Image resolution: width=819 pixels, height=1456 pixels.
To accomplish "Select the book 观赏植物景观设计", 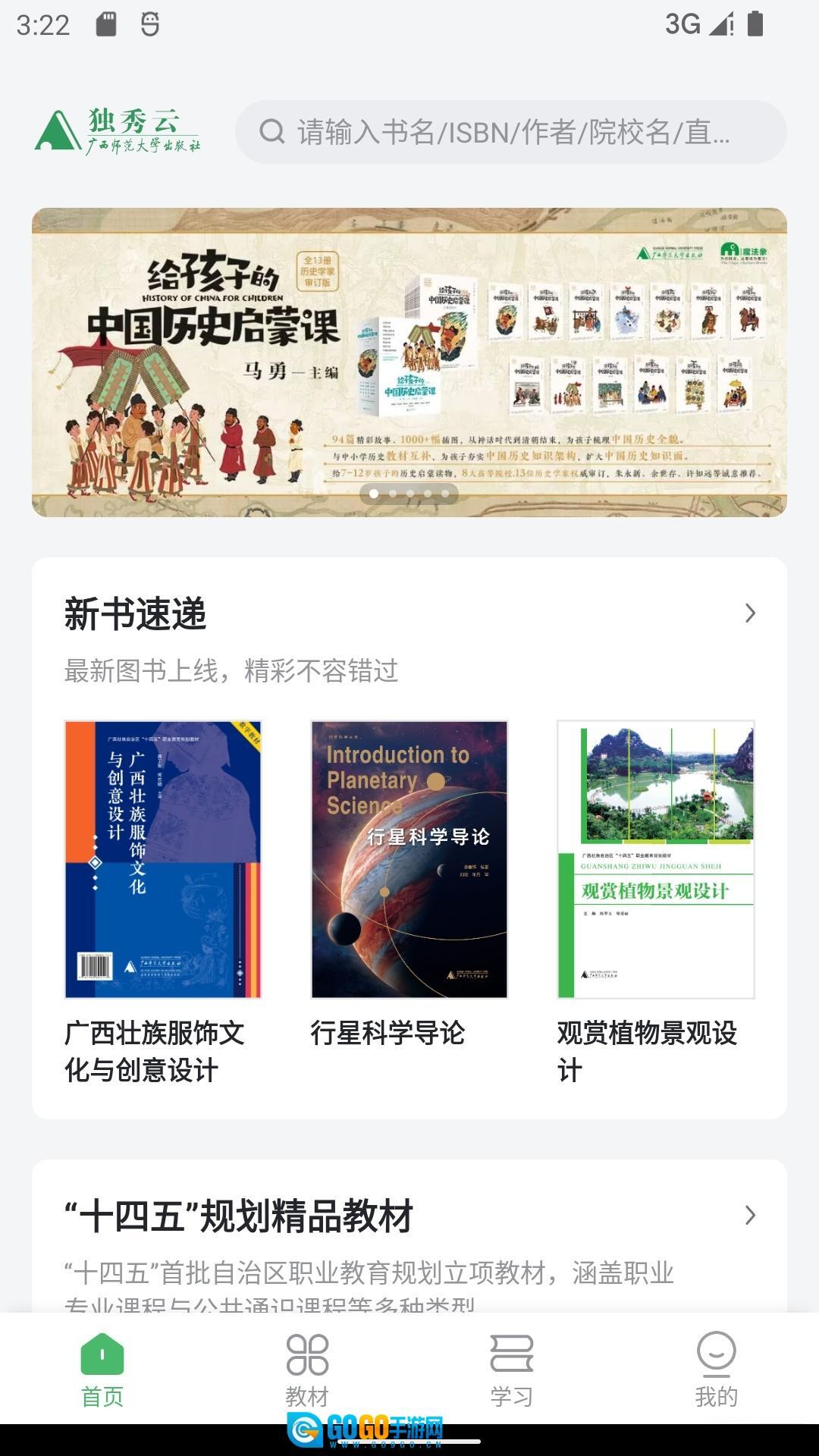I will coord(655,859).
